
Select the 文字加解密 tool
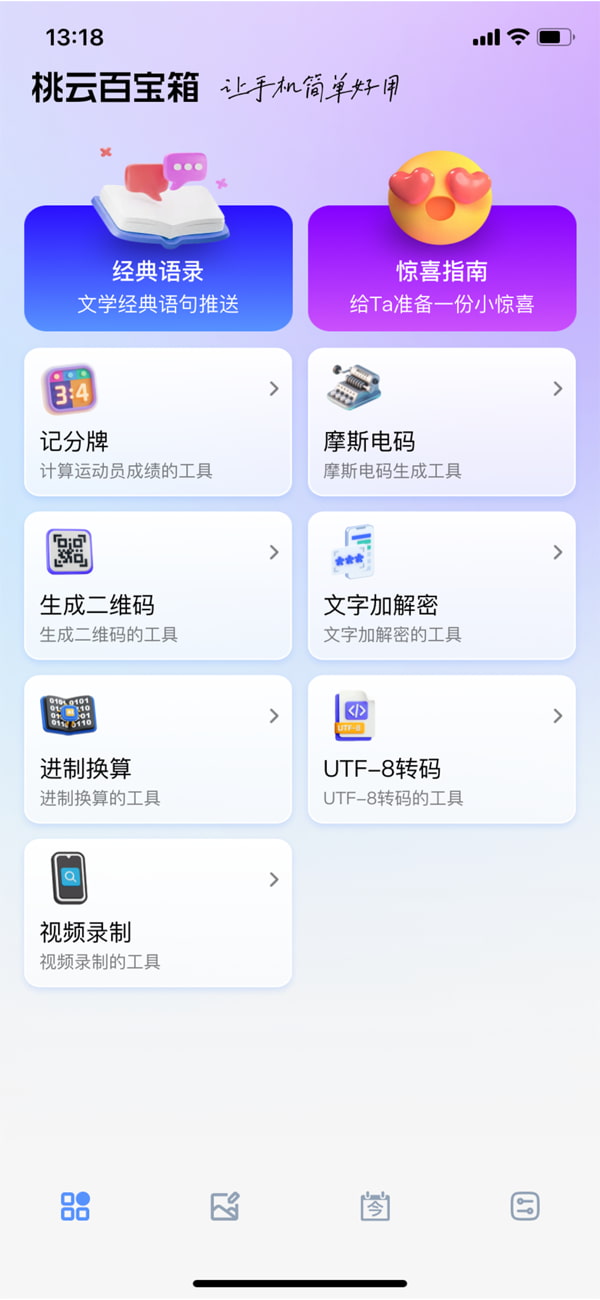point(442,586)
